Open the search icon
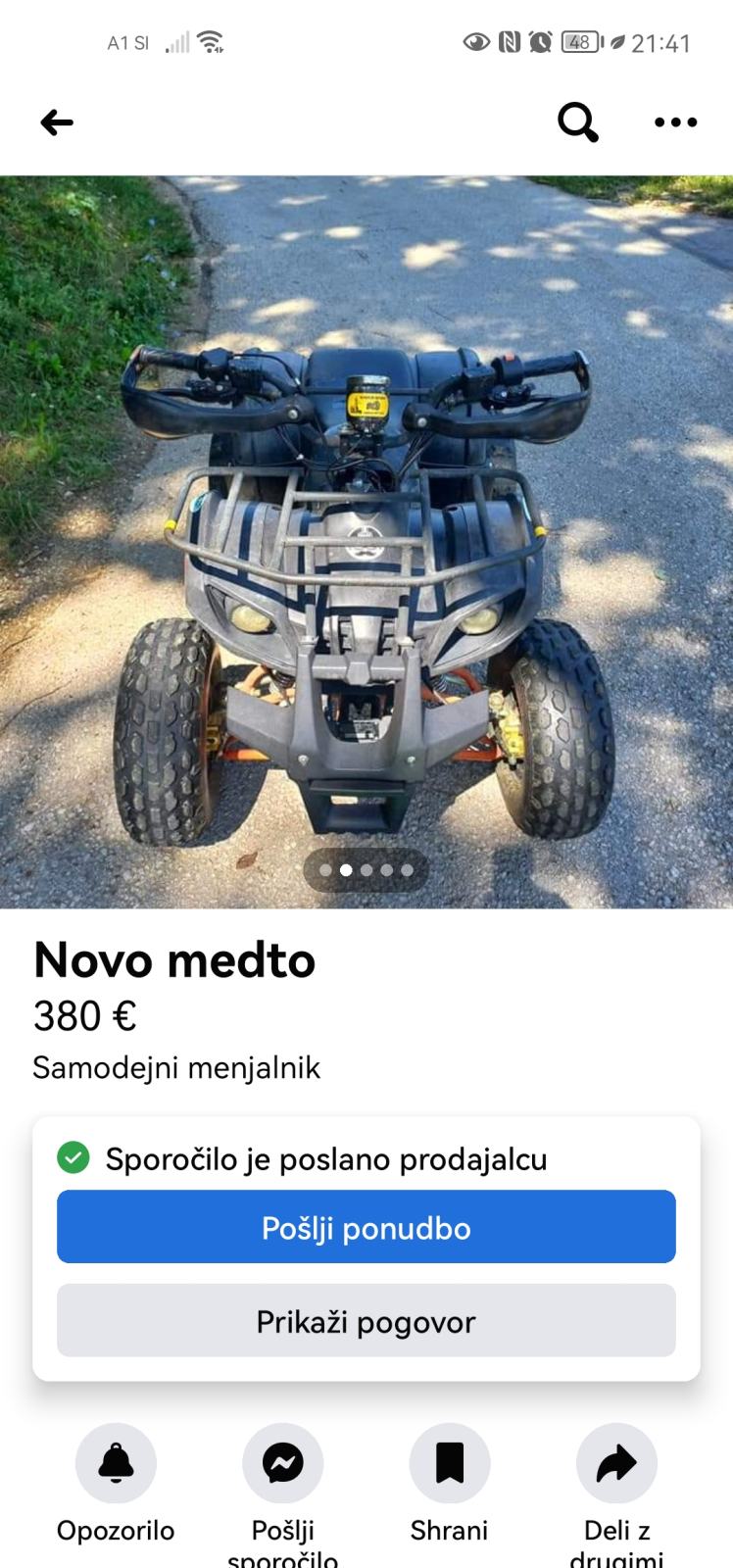Viewport: 733px width, 1568px height. [x=576, y=122]
